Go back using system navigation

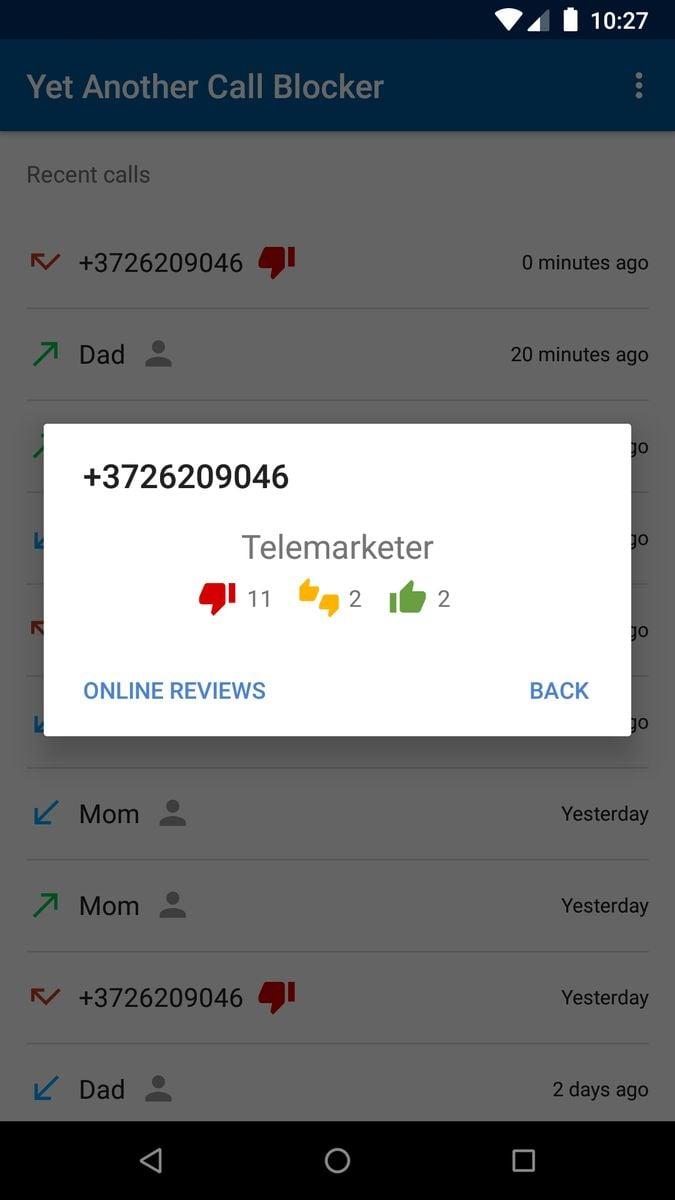click(151, 1160)
